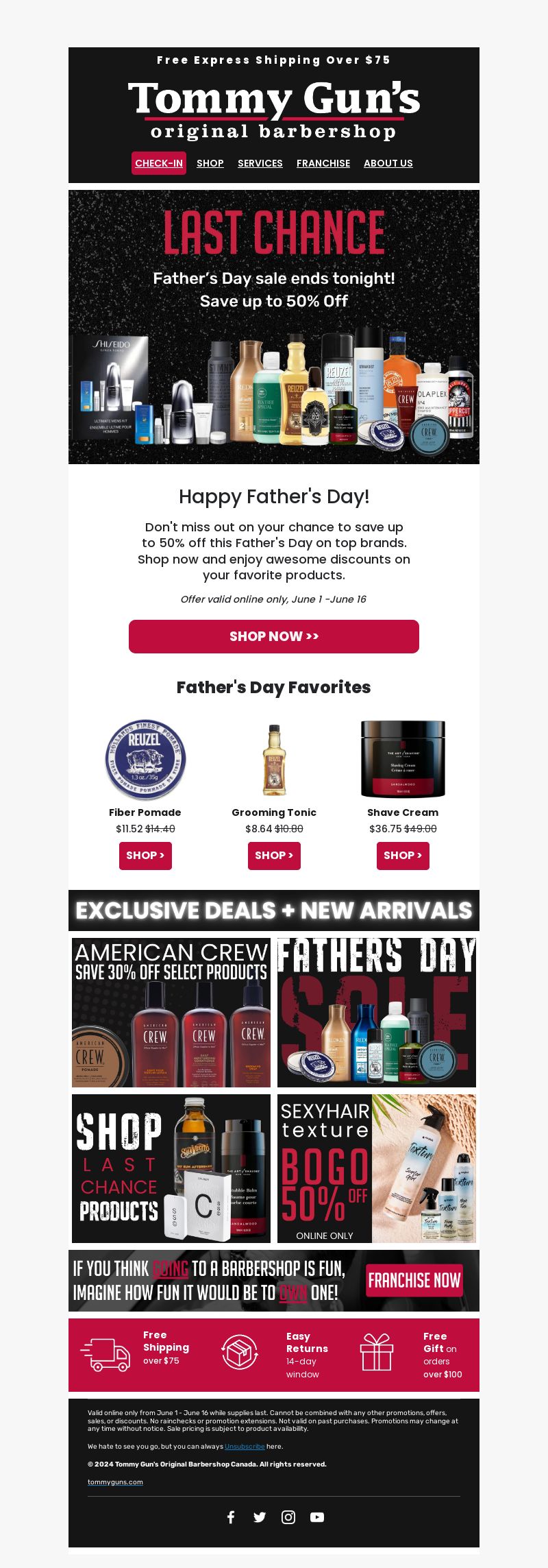Tap the SHOP NOW >> button
This screenshot has width=548, height=1568.
(x=274, y=636)
